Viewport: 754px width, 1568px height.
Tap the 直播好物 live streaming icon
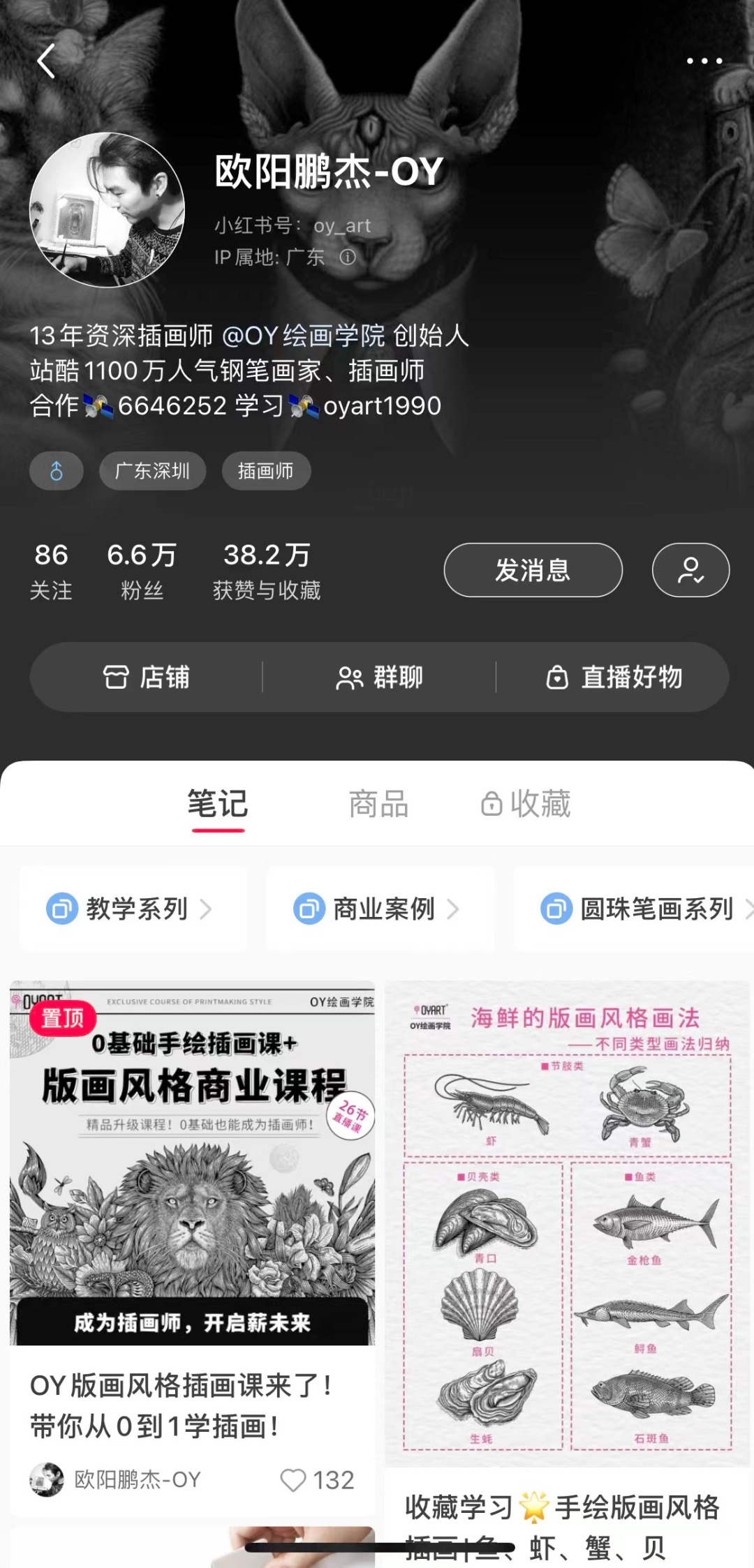559,677
